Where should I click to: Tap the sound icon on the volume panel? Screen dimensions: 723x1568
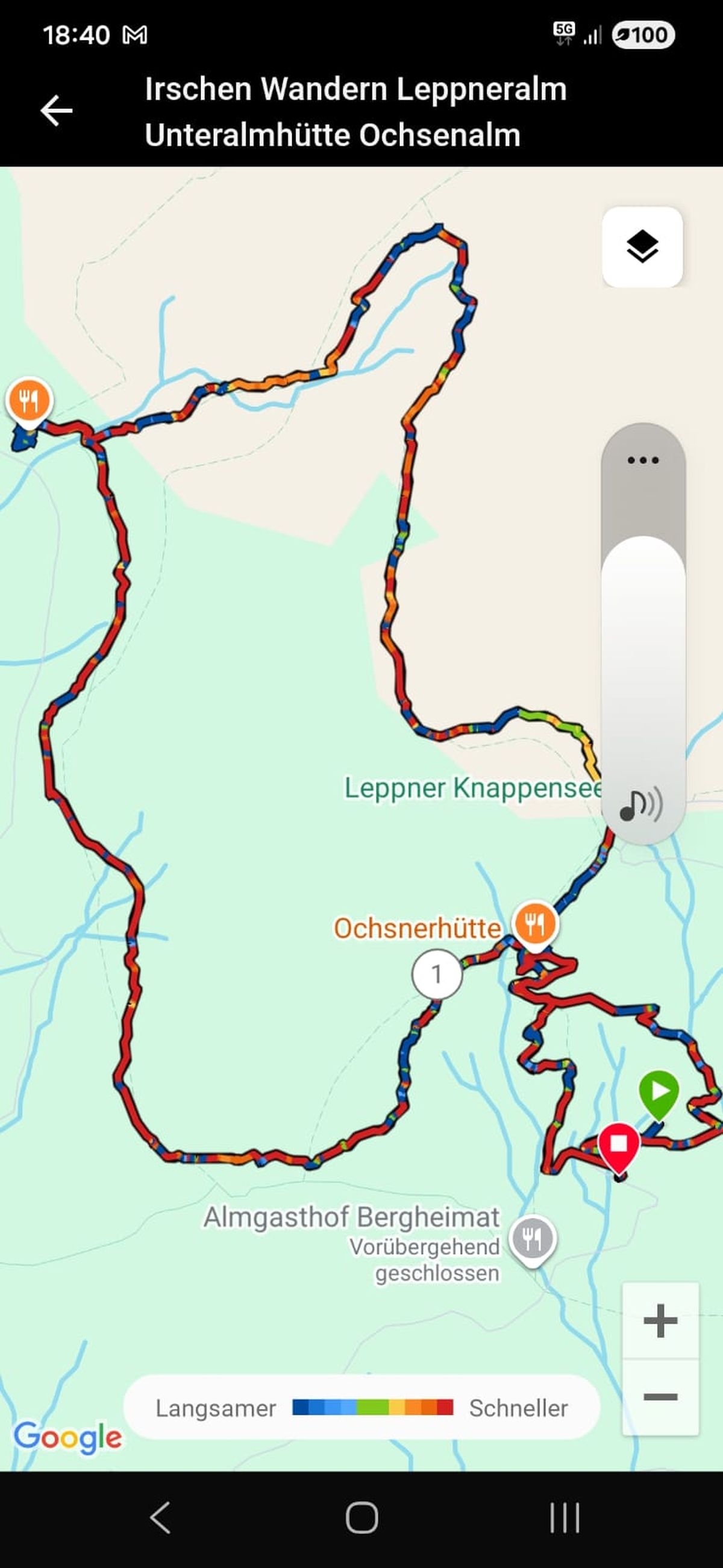pyautogui.click(x=641, y=805)
